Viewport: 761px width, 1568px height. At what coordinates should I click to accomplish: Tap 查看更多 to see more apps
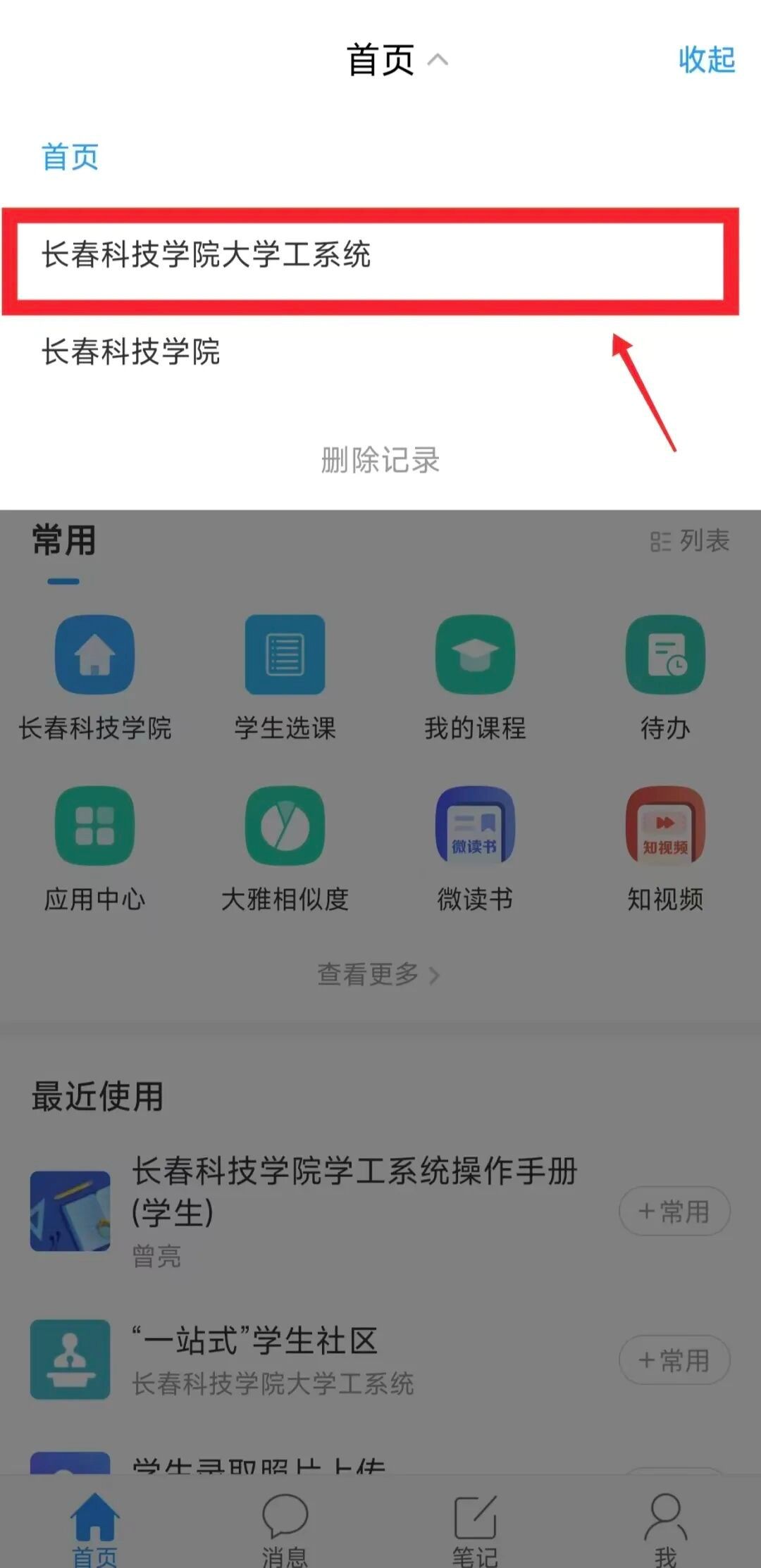point(378,975)
